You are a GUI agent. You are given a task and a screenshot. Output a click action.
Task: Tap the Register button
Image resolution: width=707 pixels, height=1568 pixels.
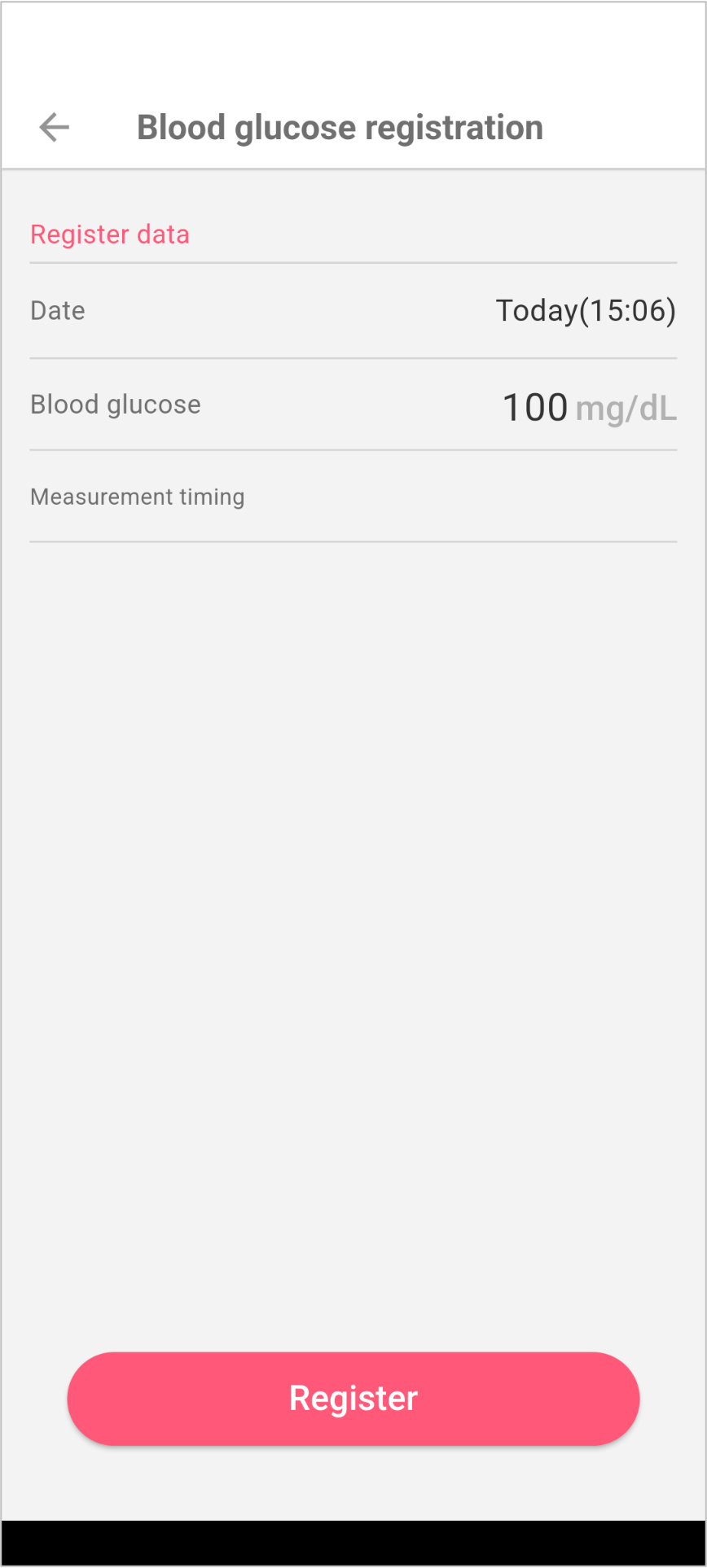pyautogui.click(x=353, y=1399)
